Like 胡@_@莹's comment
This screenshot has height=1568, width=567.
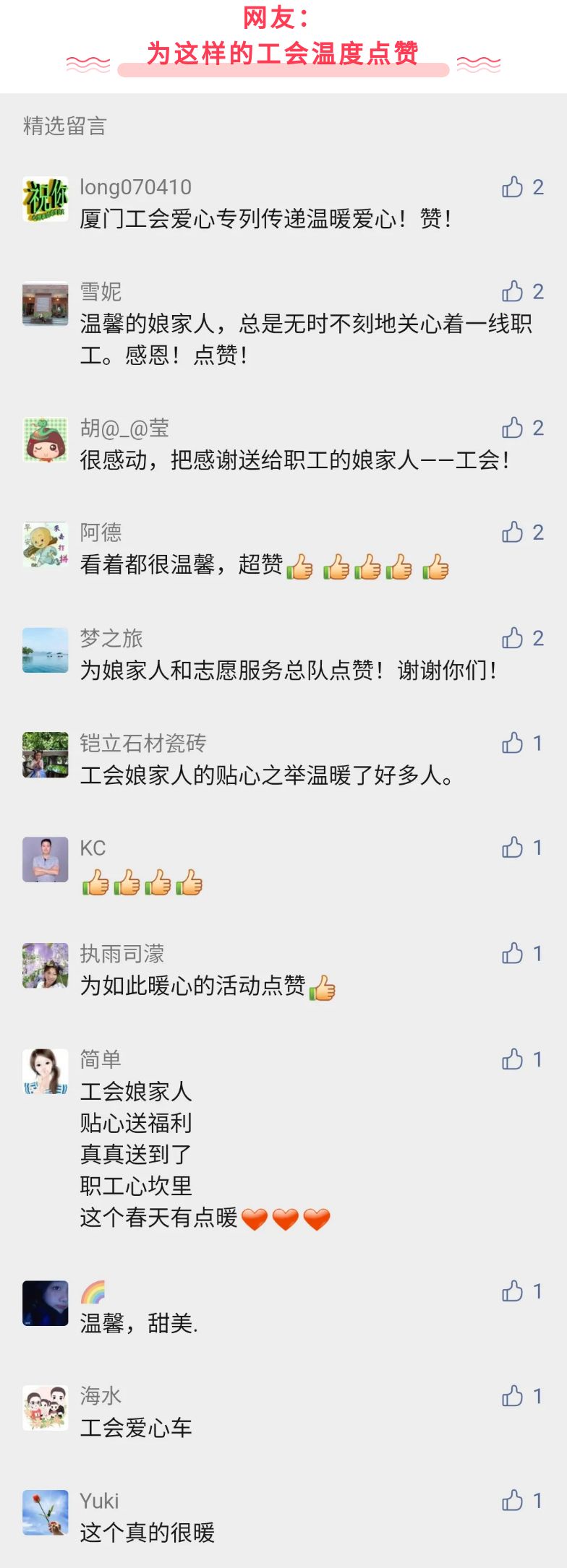point(513,428)
